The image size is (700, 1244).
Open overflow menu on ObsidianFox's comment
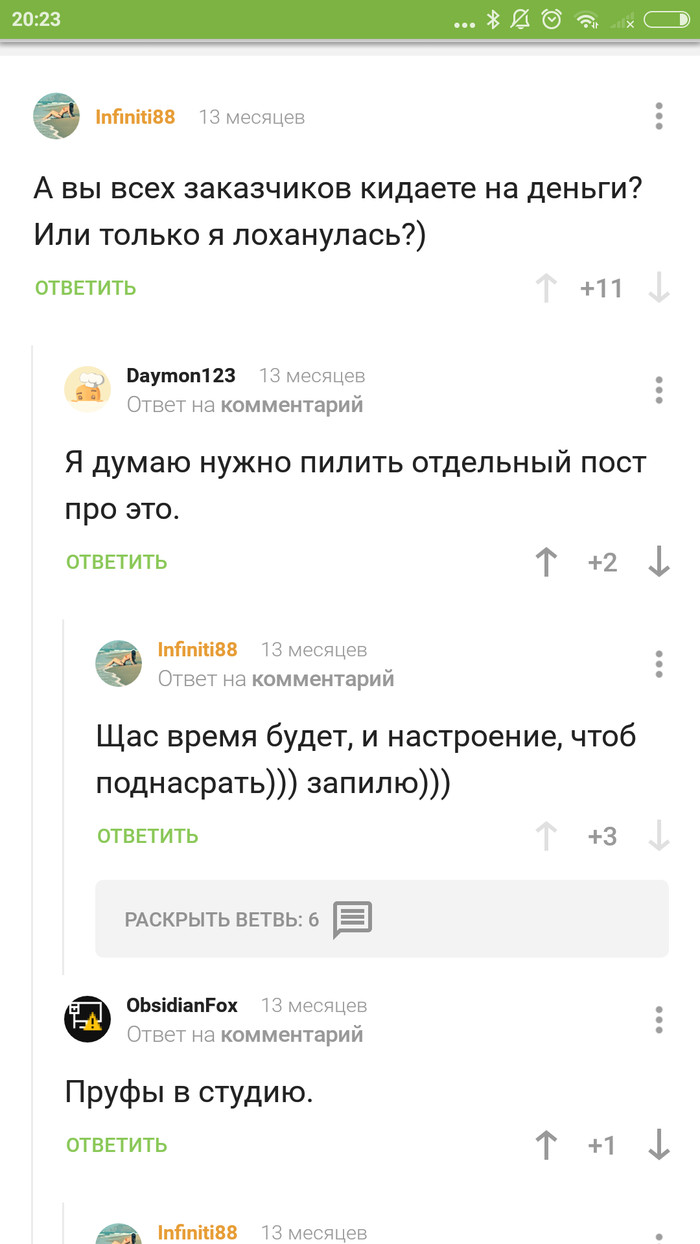click(x=659, y=1019)
